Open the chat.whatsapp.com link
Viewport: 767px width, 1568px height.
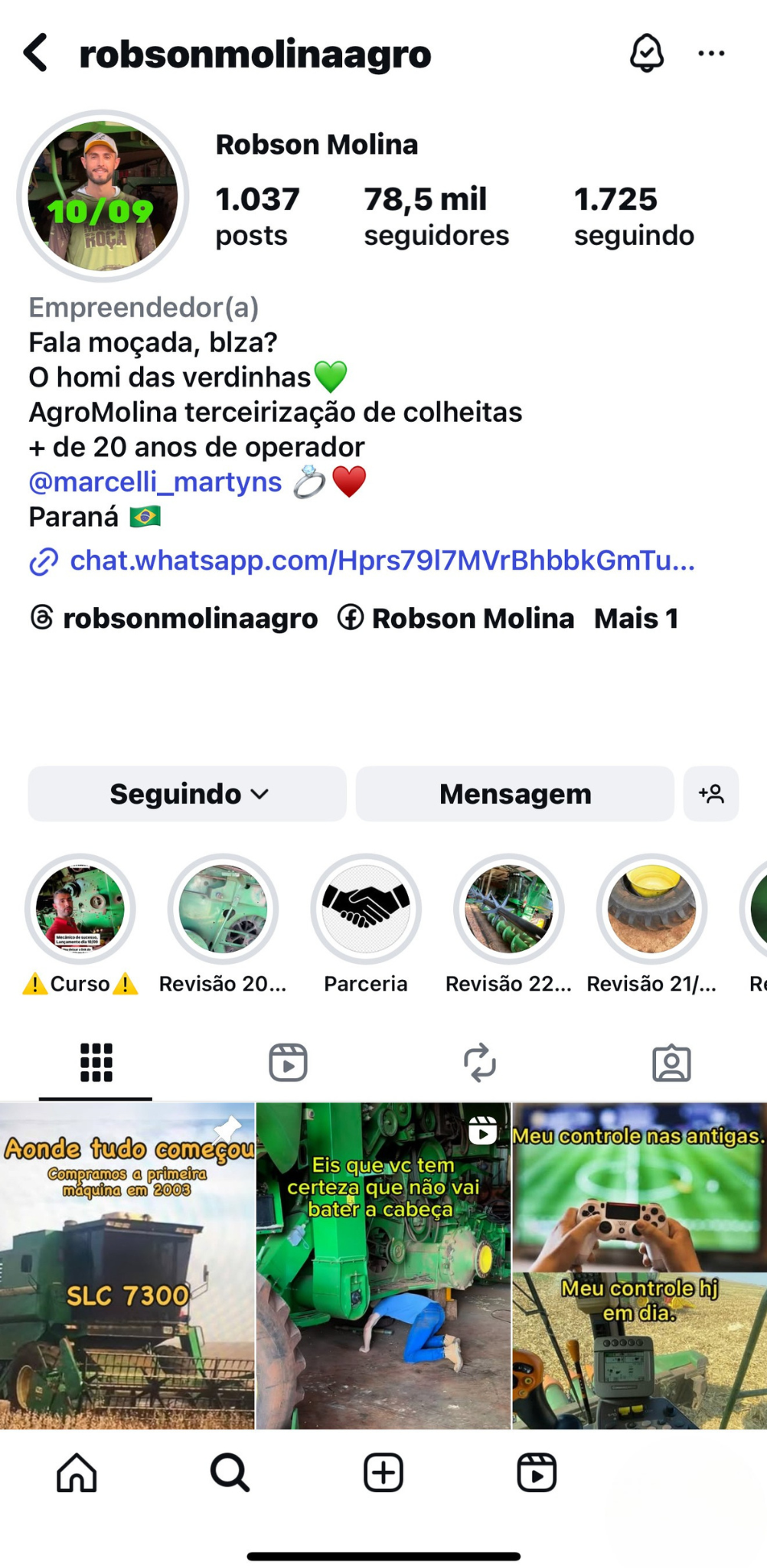[381, 561]
